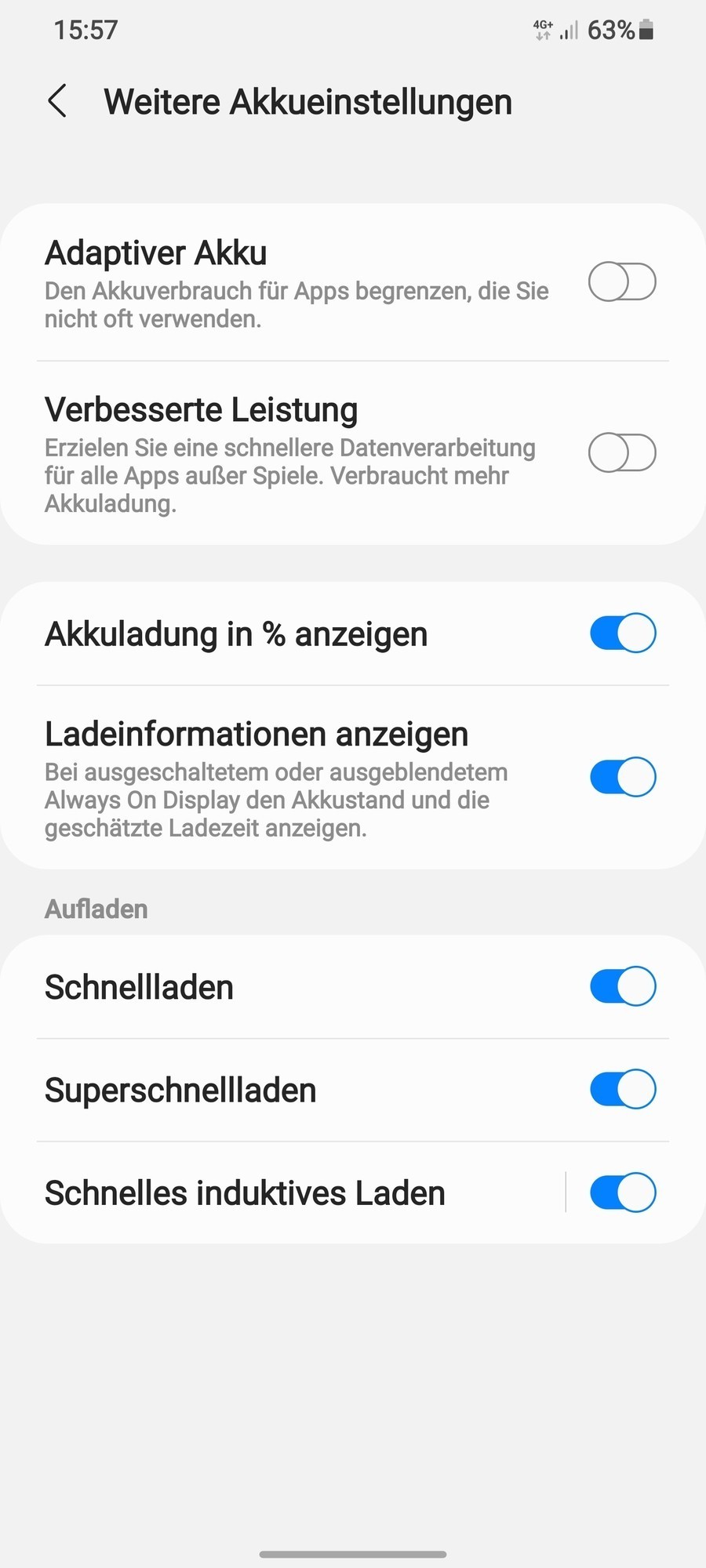706x1568 pixels.
Task: Disable the Superschnellladen switch
Action: pos(622,1089)
